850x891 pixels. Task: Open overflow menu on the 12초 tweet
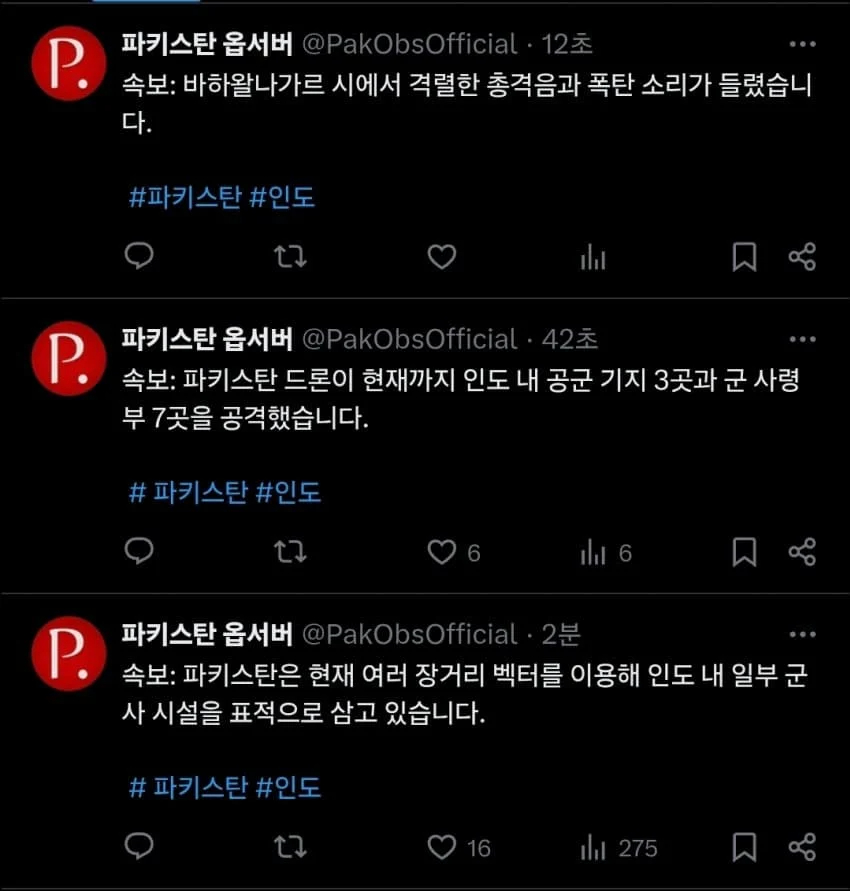(x=802, y=45)
